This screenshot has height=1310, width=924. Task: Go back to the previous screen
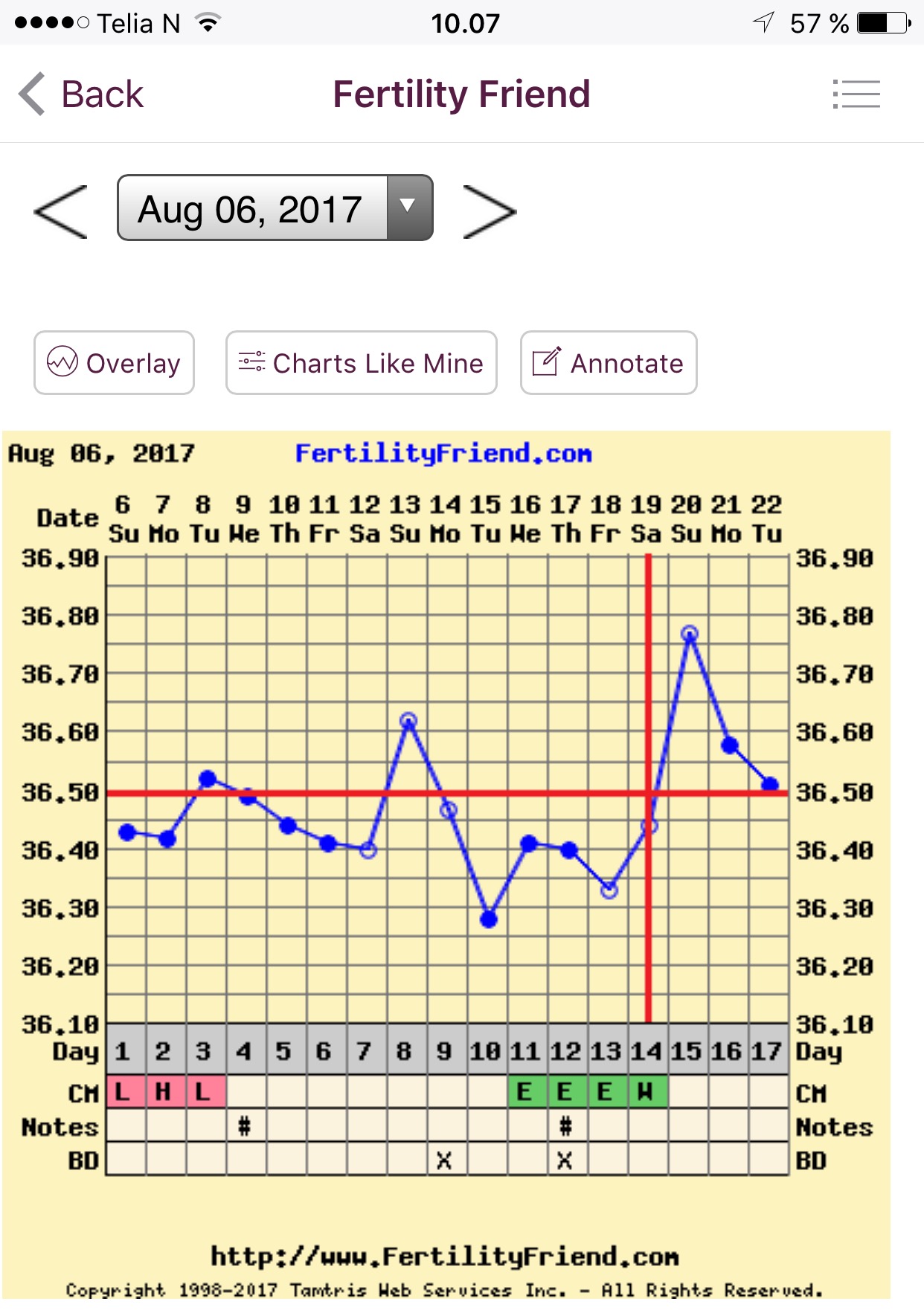80,94
